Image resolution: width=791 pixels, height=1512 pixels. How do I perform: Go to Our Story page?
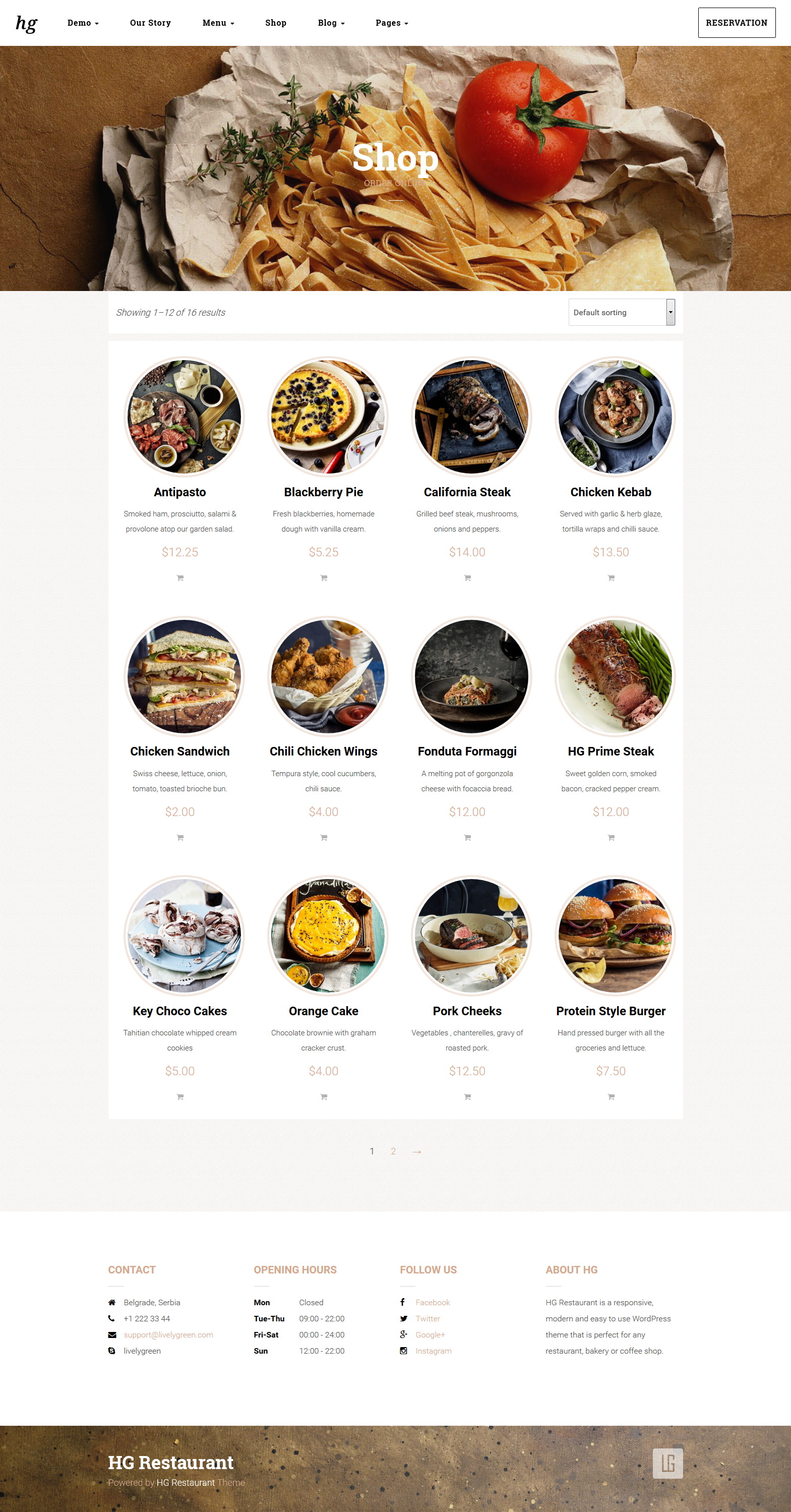[150, 23]
